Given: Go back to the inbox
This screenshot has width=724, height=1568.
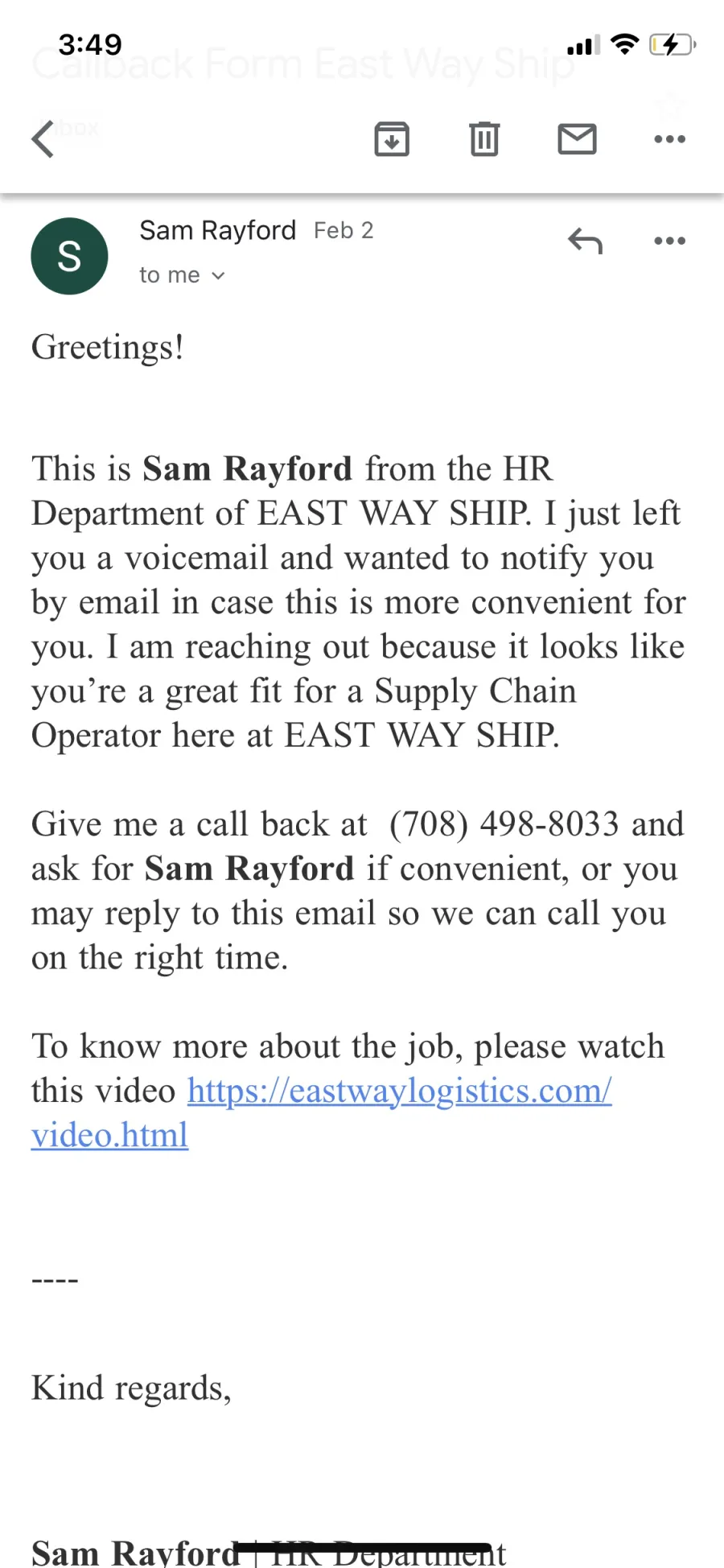Looking at the screenshot, I should pos(43,139).
